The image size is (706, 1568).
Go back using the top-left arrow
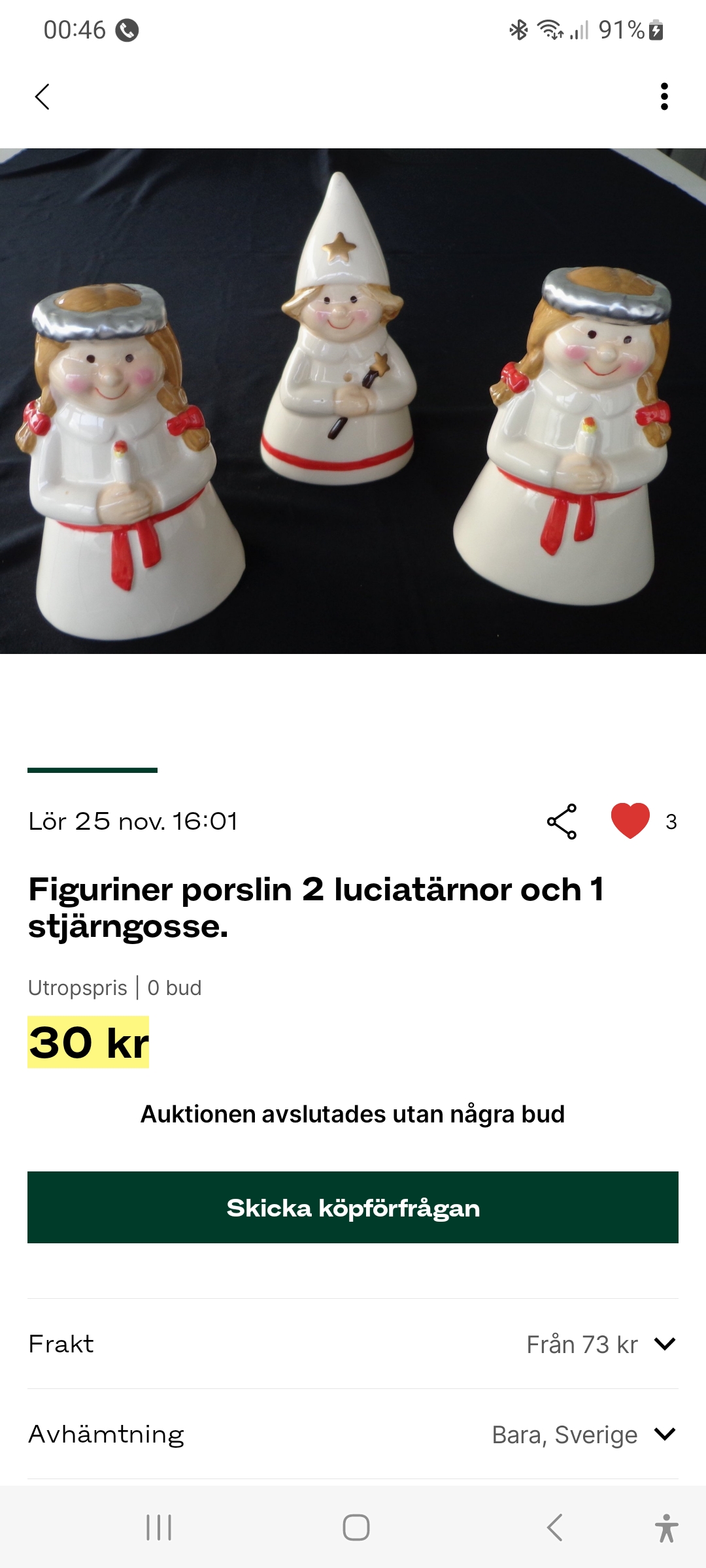(42, 97)
